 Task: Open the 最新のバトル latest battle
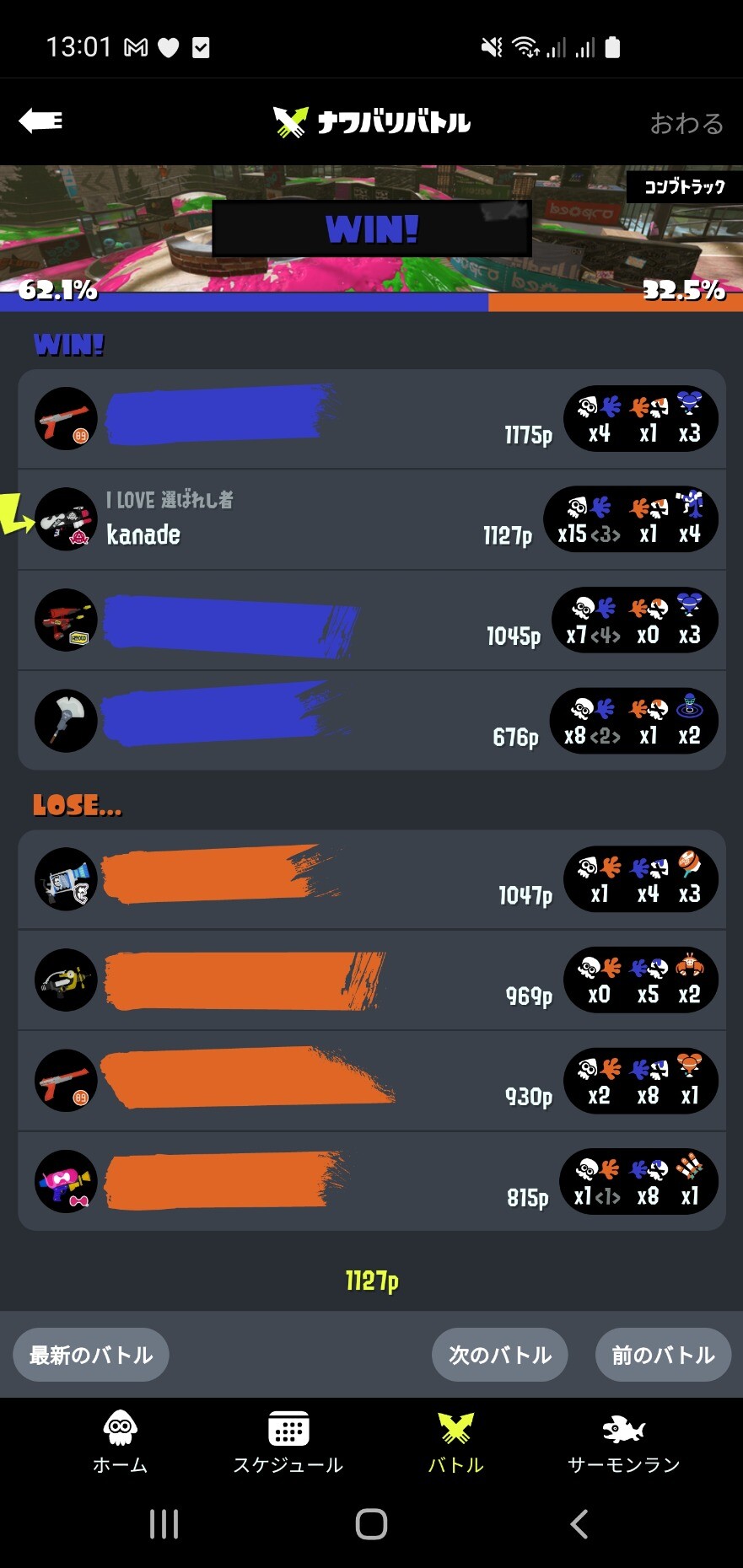click(x=91, y=1355)
